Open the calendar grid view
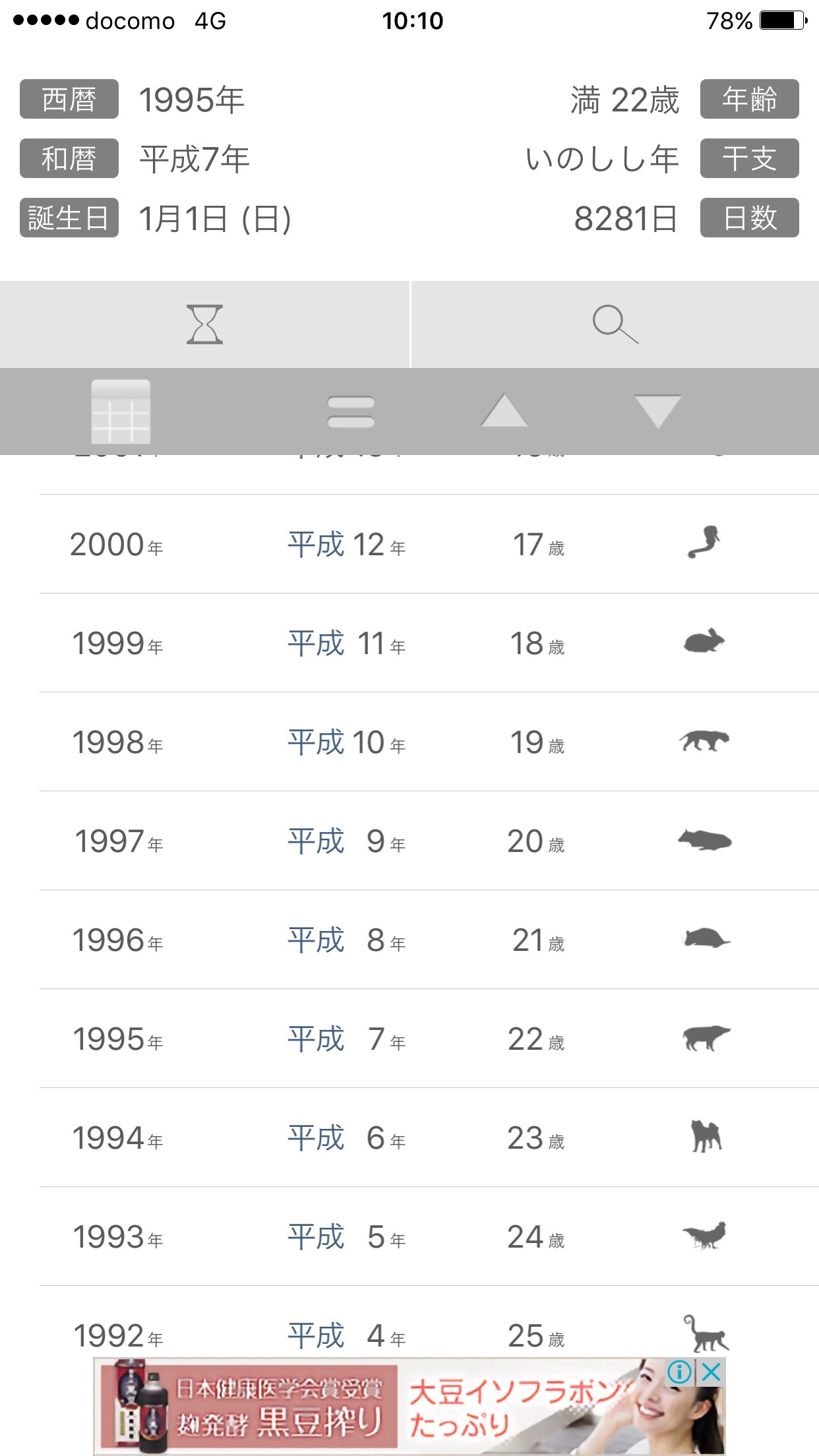This screenshot has height=1456, width=819. pos(121,412)
